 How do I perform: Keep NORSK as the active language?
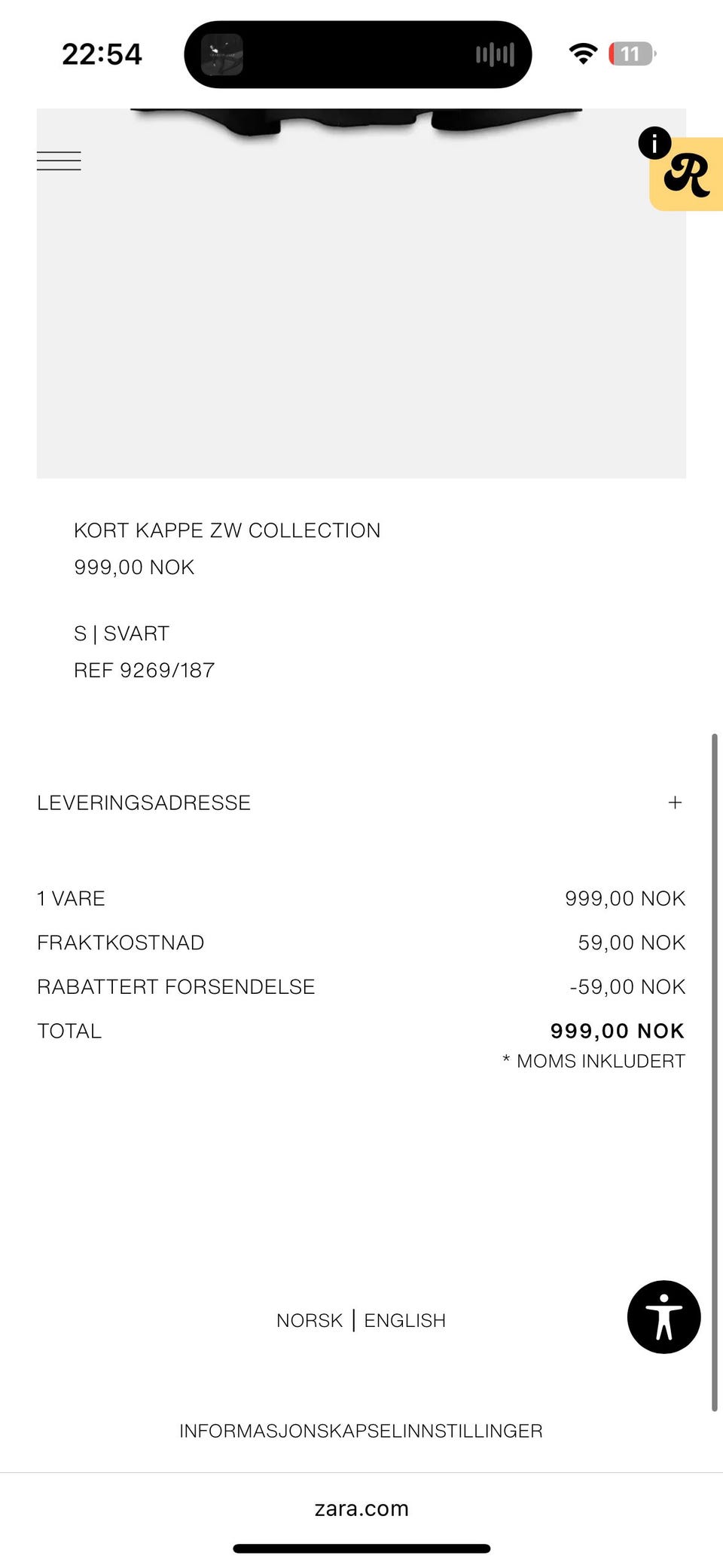click(310, 1320)
